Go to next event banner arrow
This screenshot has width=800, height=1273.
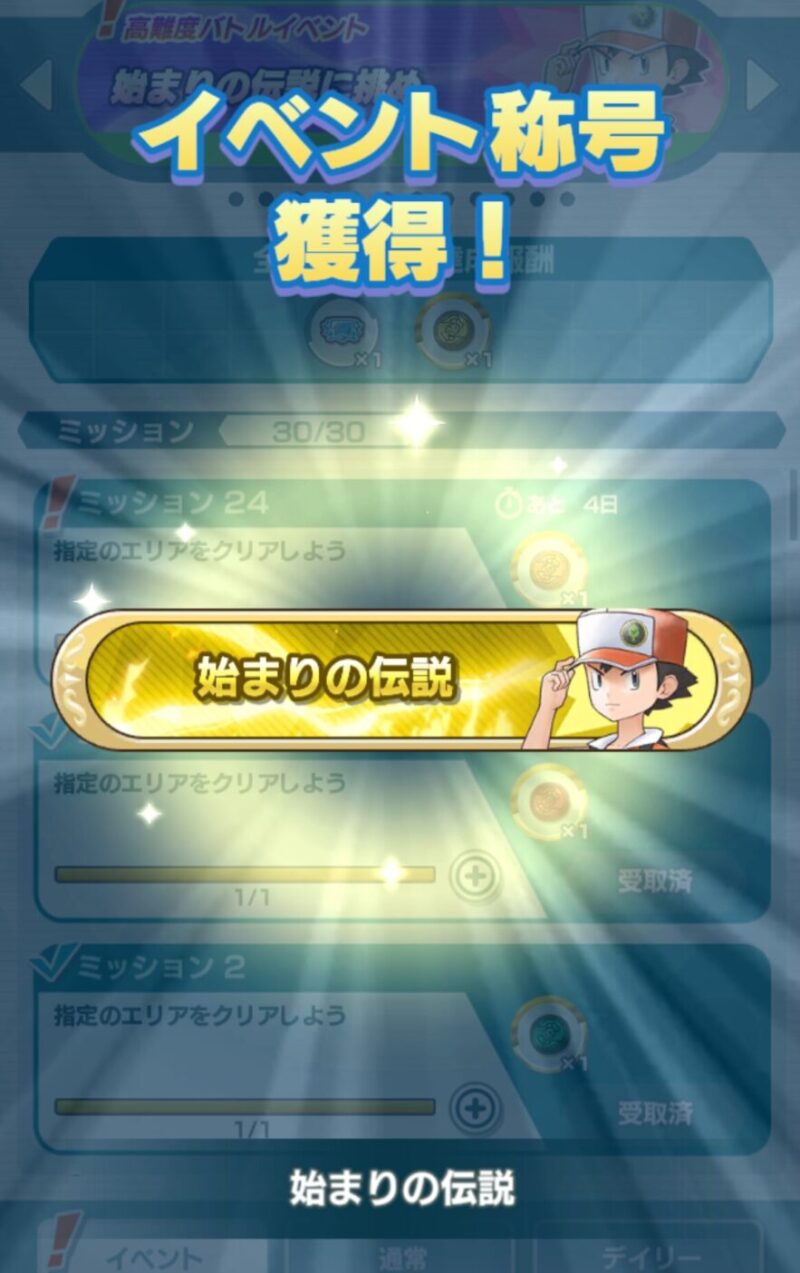[x=763, y=86]
